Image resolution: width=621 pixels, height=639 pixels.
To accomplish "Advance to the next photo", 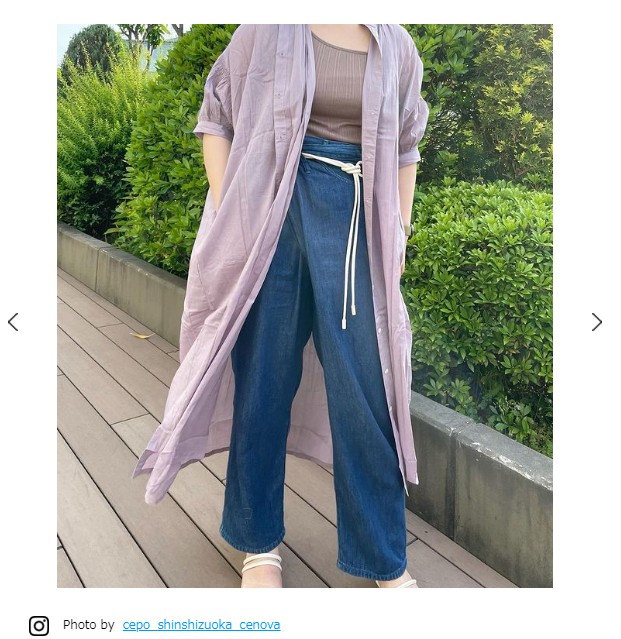I will 597,322.
